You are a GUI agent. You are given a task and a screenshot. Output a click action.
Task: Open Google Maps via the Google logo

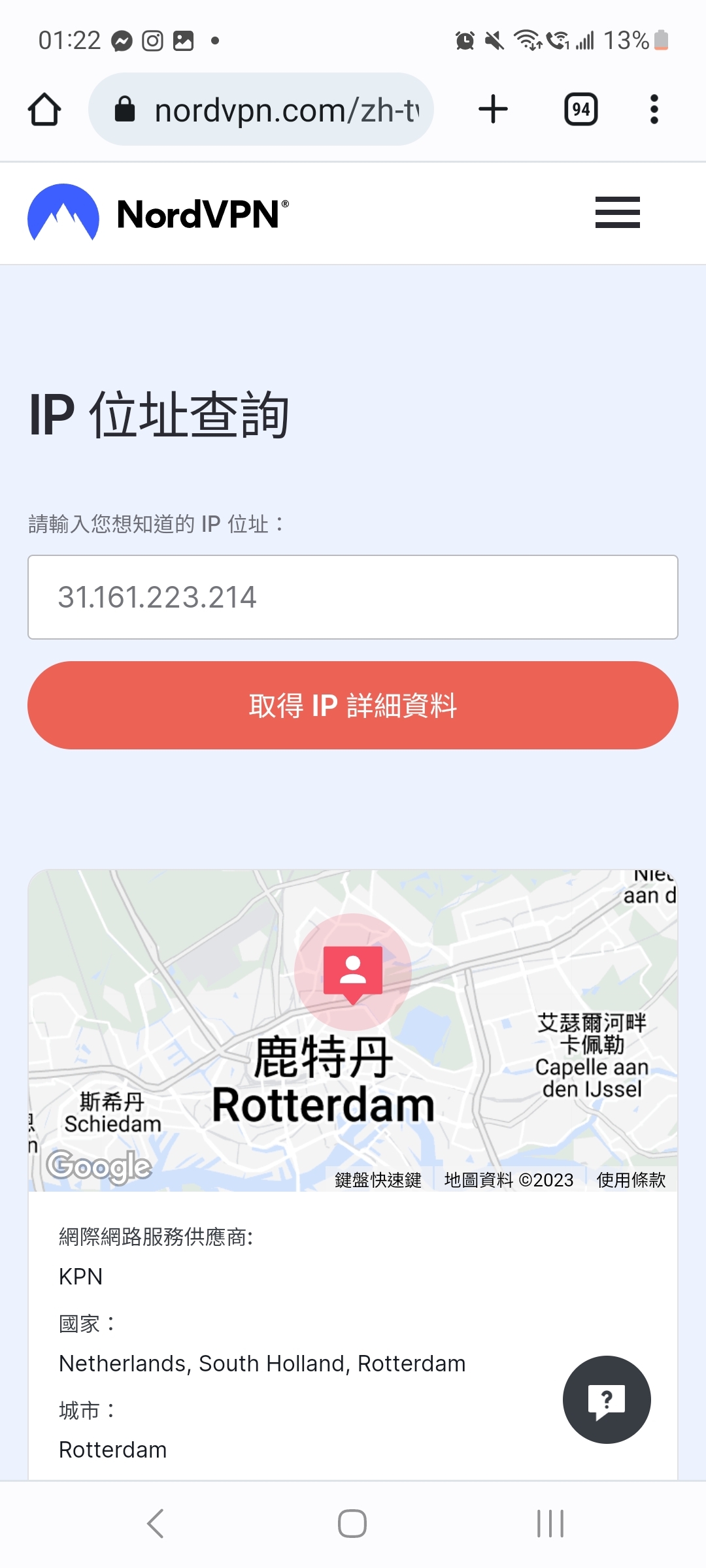tap(99, 1166)
